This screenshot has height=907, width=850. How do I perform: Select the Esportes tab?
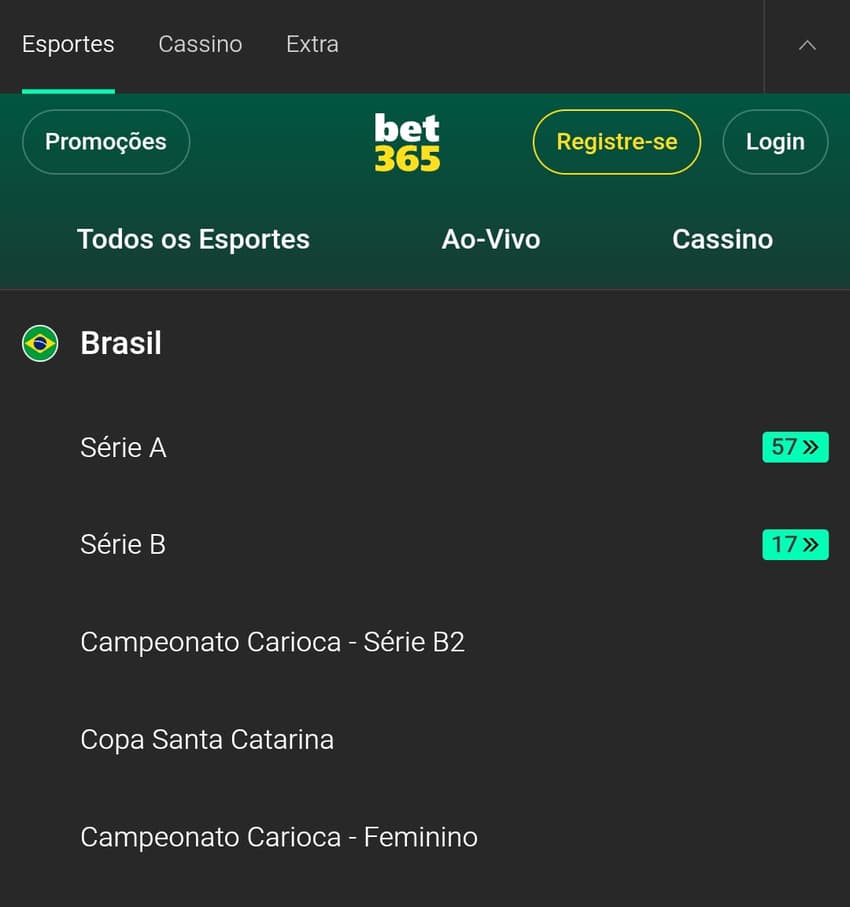pyautogui.click(x=68, y=44)
